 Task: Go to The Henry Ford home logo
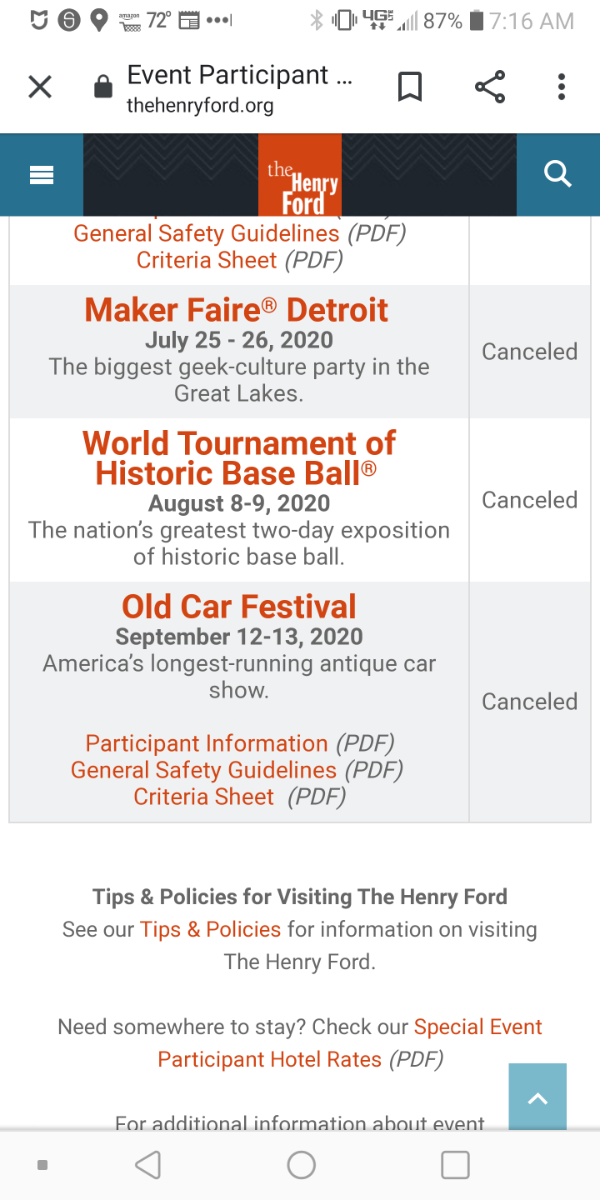point(301,176)
